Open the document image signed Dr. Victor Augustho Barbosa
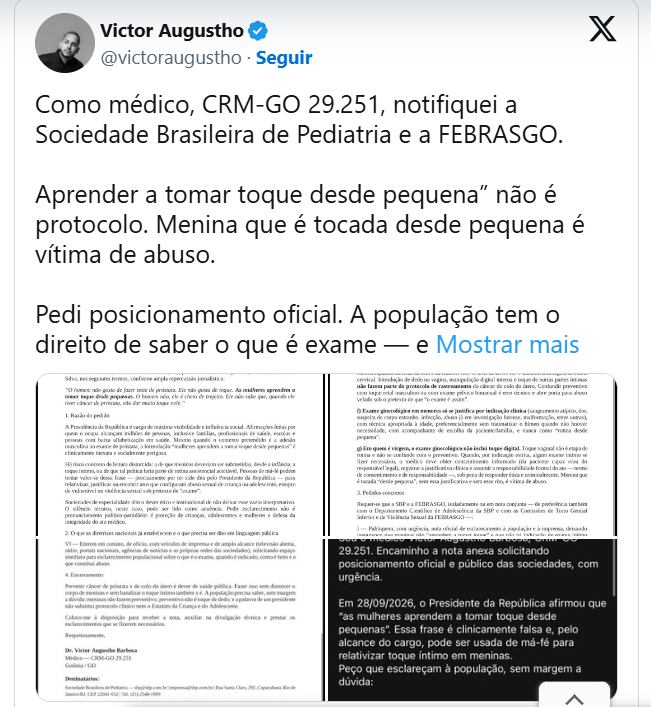This screenshot has width=651, height=707. pyautogui.click(x=180, y=620)
